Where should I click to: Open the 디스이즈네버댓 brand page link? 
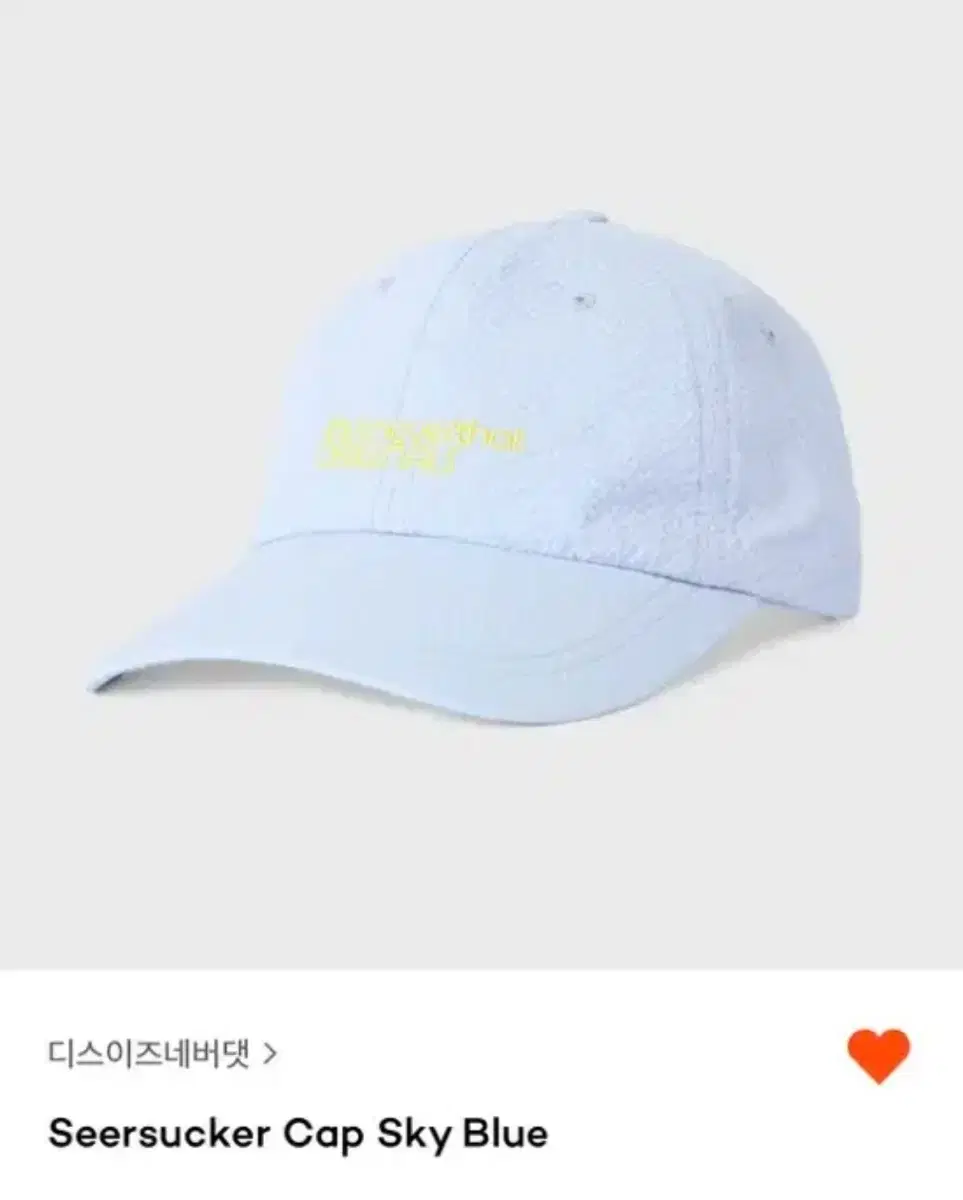pyautogui.click(x=162, y=1052)
